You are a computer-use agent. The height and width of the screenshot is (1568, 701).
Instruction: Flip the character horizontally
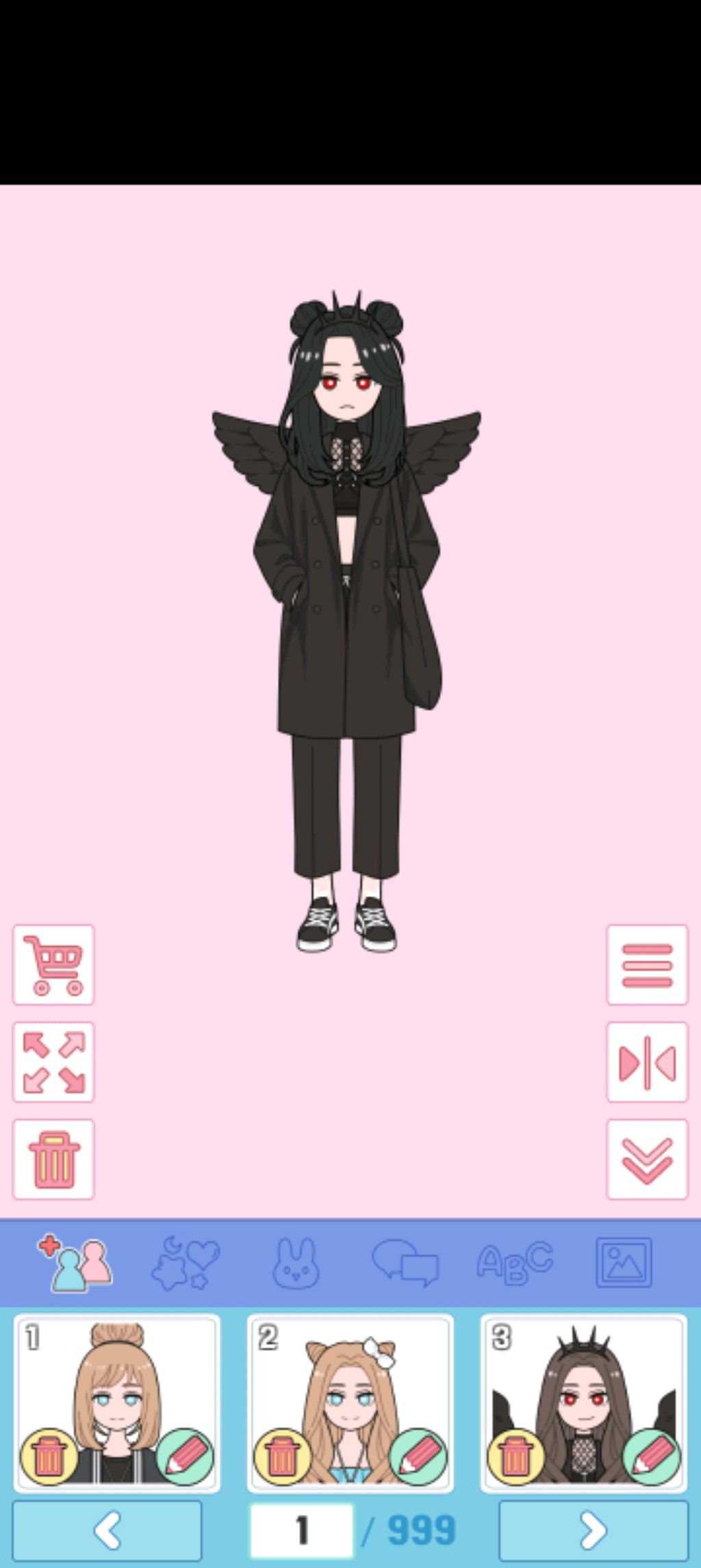coord(647,1062)
